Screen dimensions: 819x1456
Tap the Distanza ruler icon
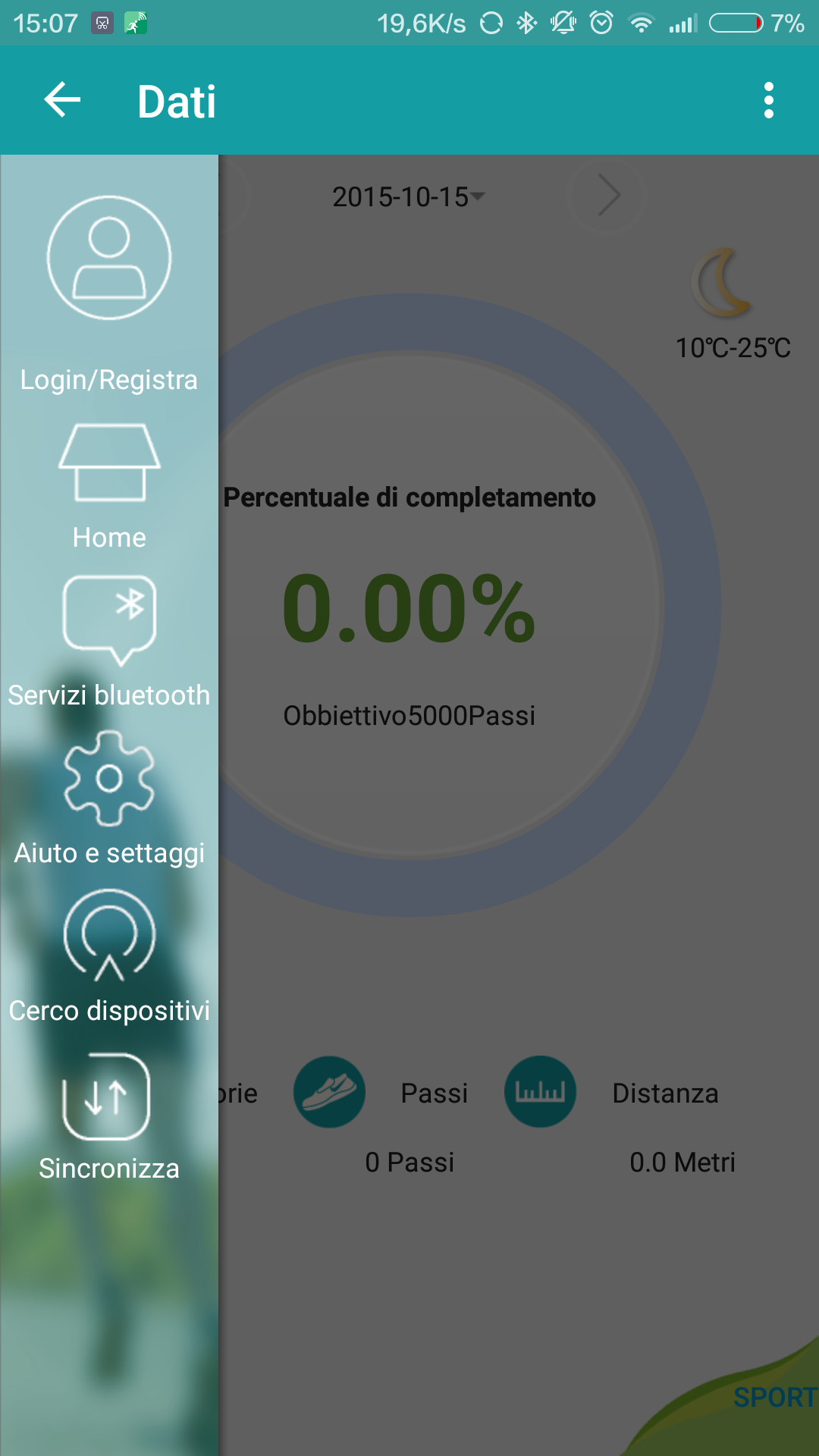coord(540,1092)
